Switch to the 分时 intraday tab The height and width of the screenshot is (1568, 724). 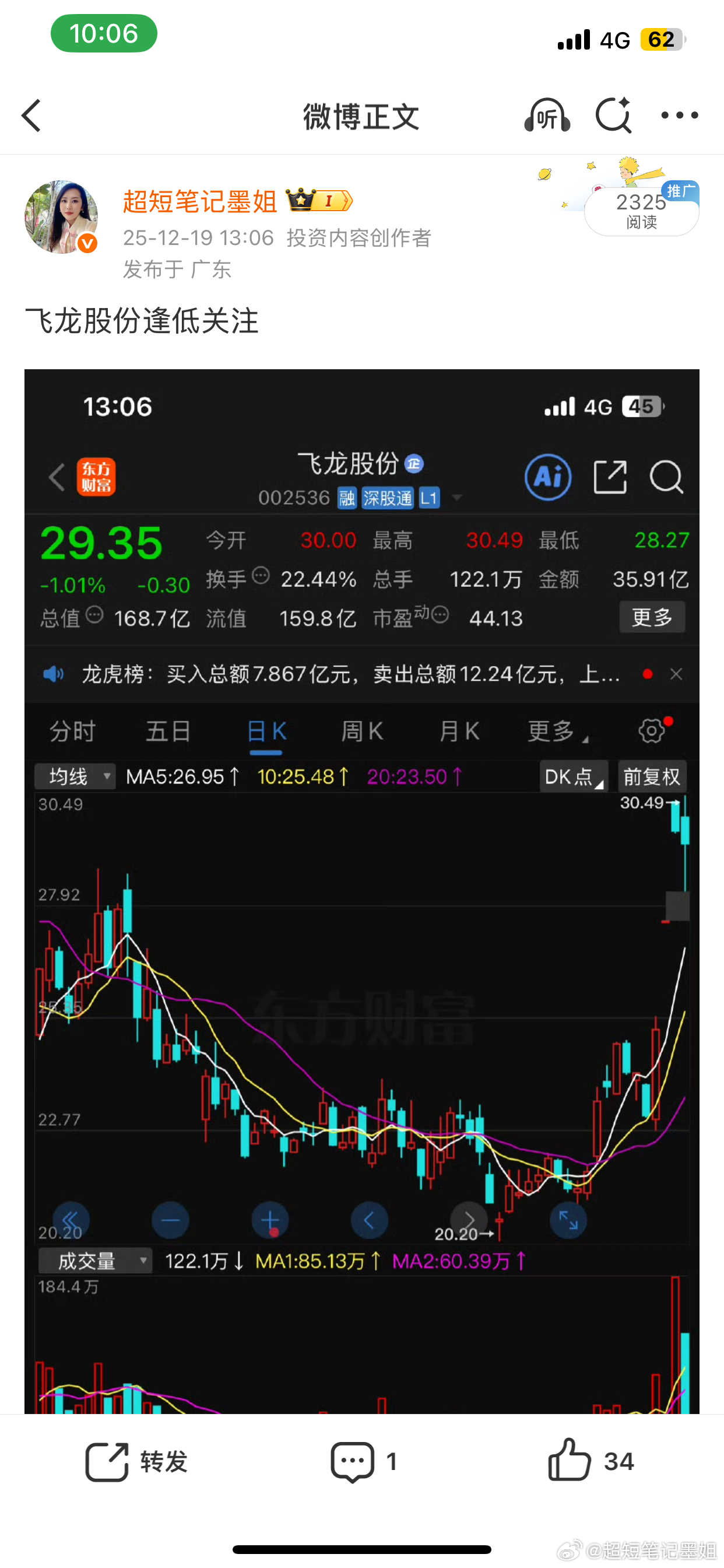[72, 731]
